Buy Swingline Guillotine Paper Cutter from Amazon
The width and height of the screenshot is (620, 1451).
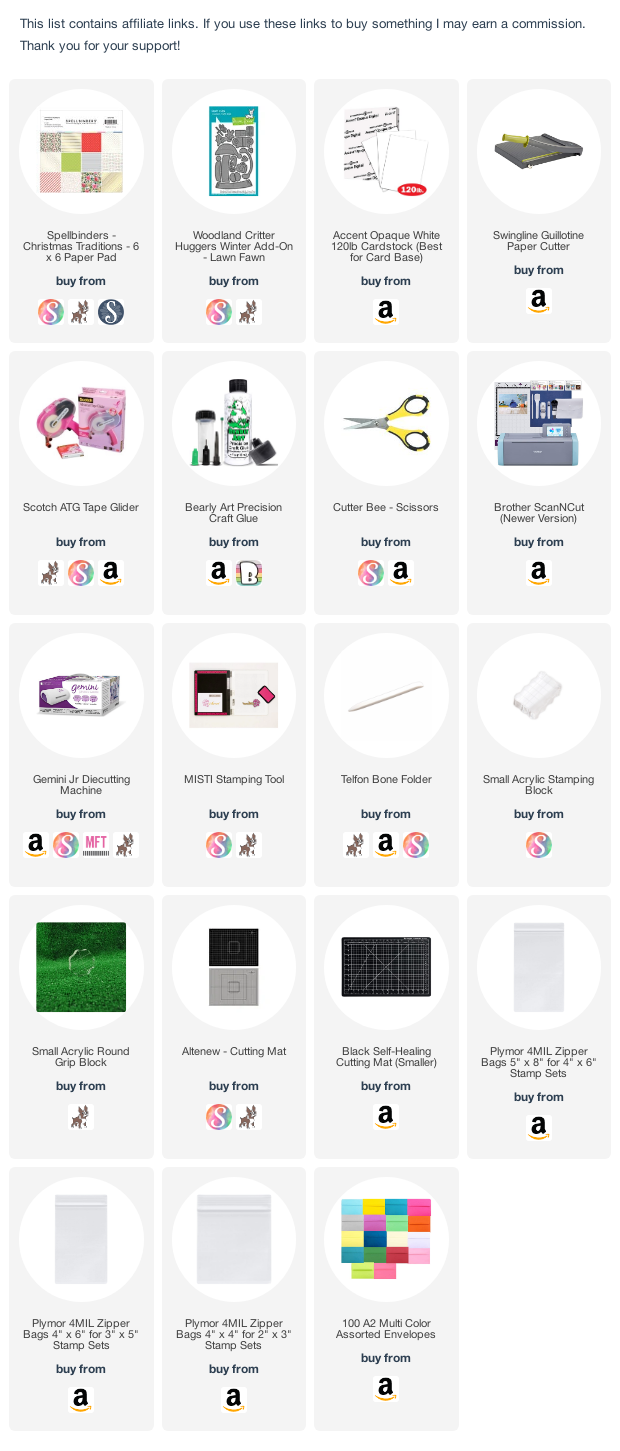[539, 301]
